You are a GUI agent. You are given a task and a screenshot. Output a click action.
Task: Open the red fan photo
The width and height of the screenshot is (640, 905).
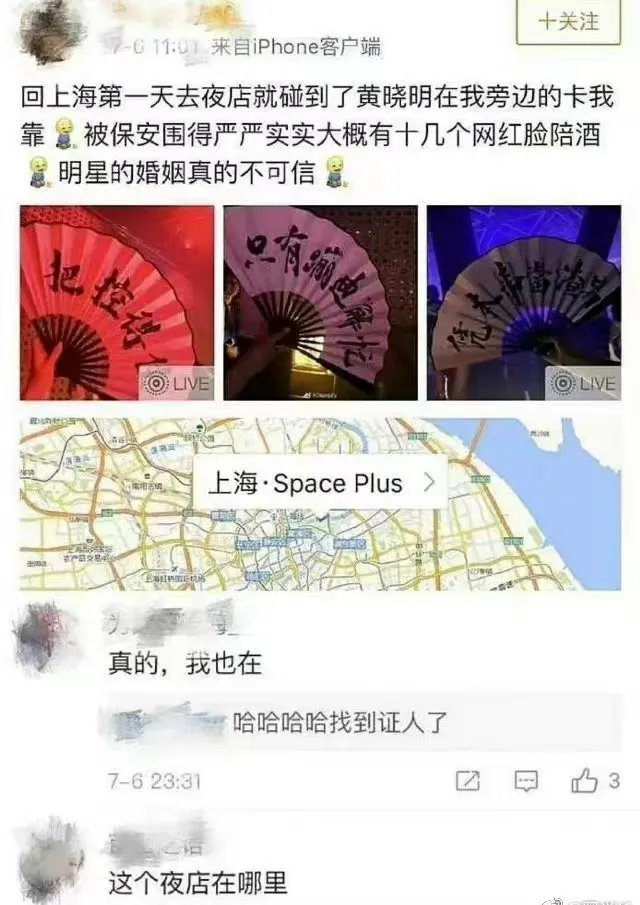pos(117,303)
